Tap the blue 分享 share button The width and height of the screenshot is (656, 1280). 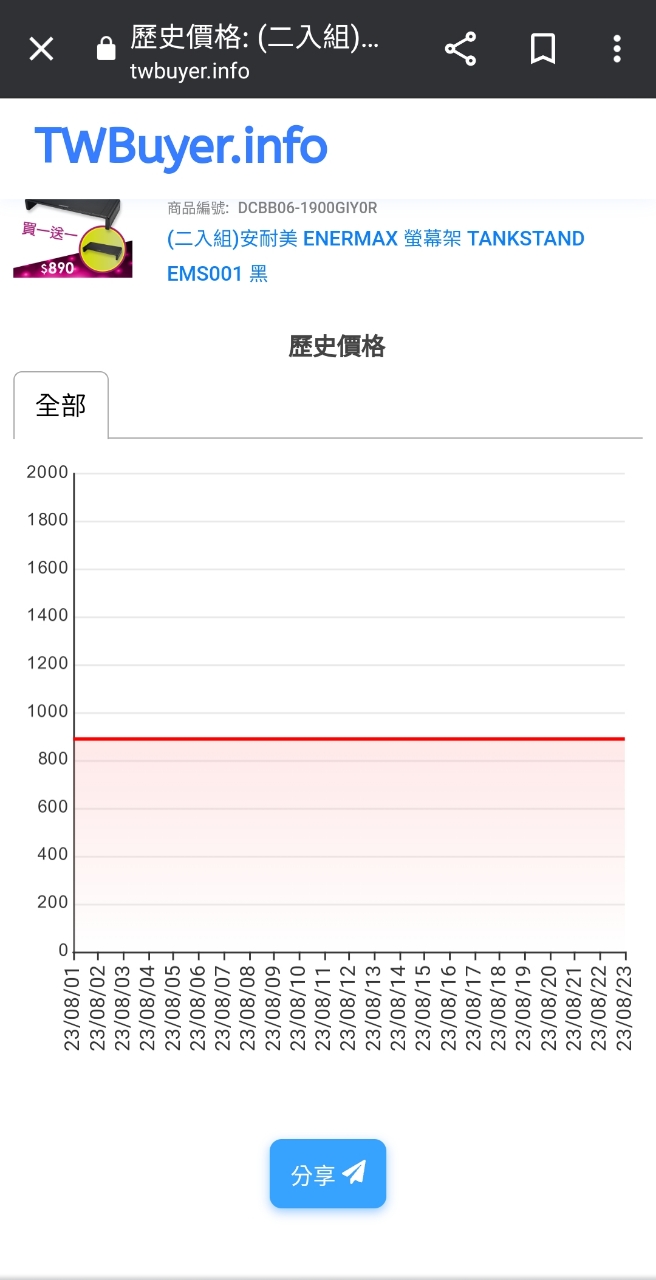(x=328, y=1174)
